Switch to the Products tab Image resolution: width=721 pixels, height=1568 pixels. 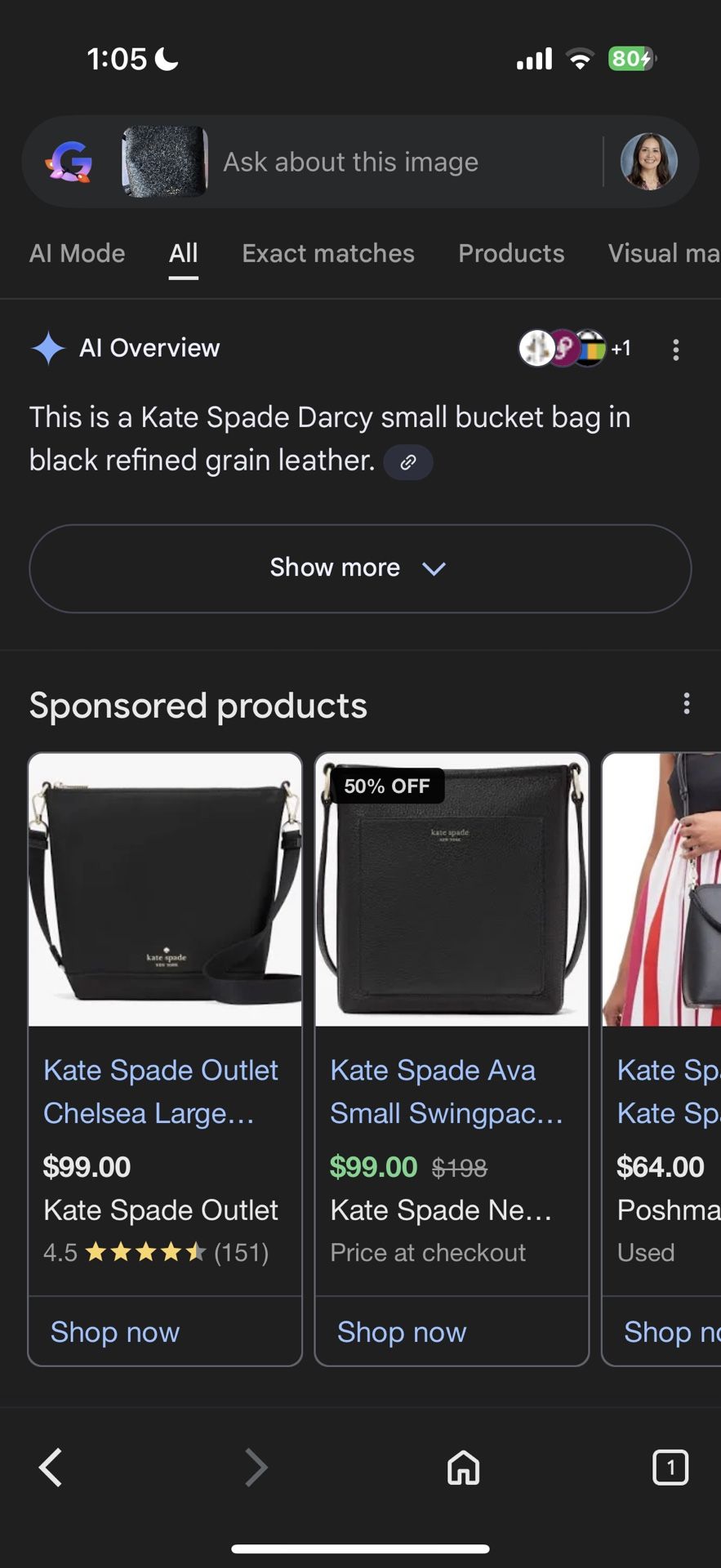click(x=511, y=253)
